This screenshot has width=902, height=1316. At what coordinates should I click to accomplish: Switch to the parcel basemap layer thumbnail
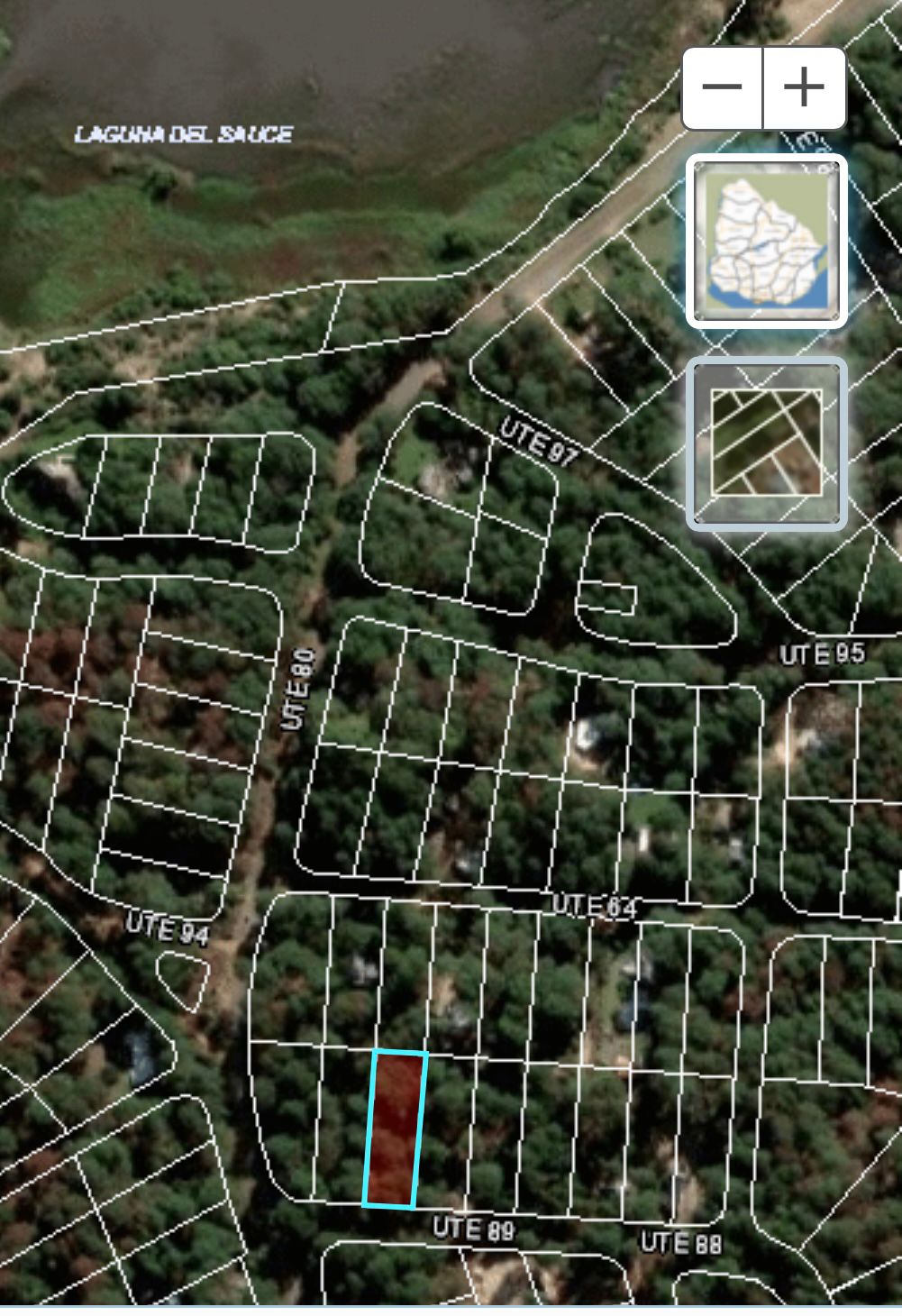(x=767, y=443)
